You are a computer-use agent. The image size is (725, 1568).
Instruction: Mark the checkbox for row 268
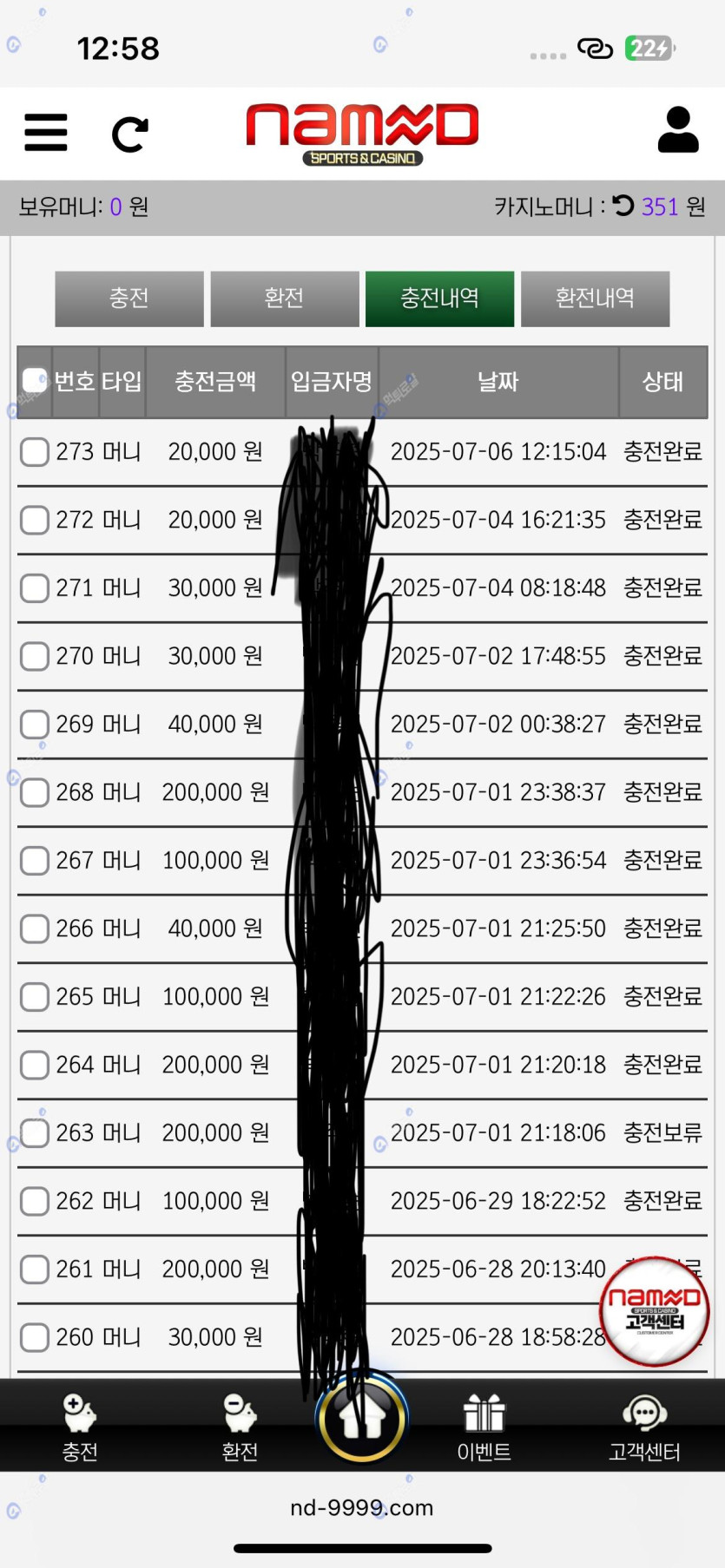35,792
